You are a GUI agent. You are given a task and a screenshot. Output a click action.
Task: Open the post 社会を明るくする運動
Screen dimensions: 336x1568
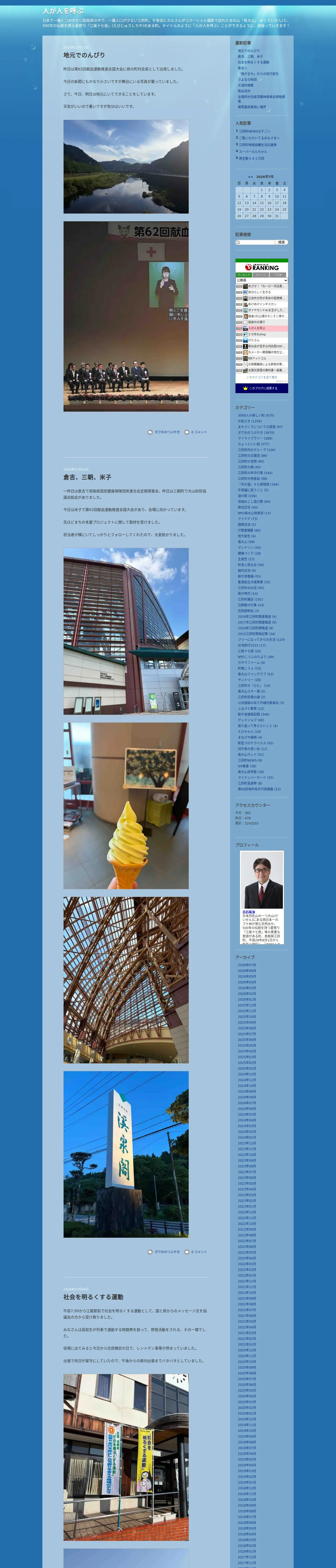93,1296
